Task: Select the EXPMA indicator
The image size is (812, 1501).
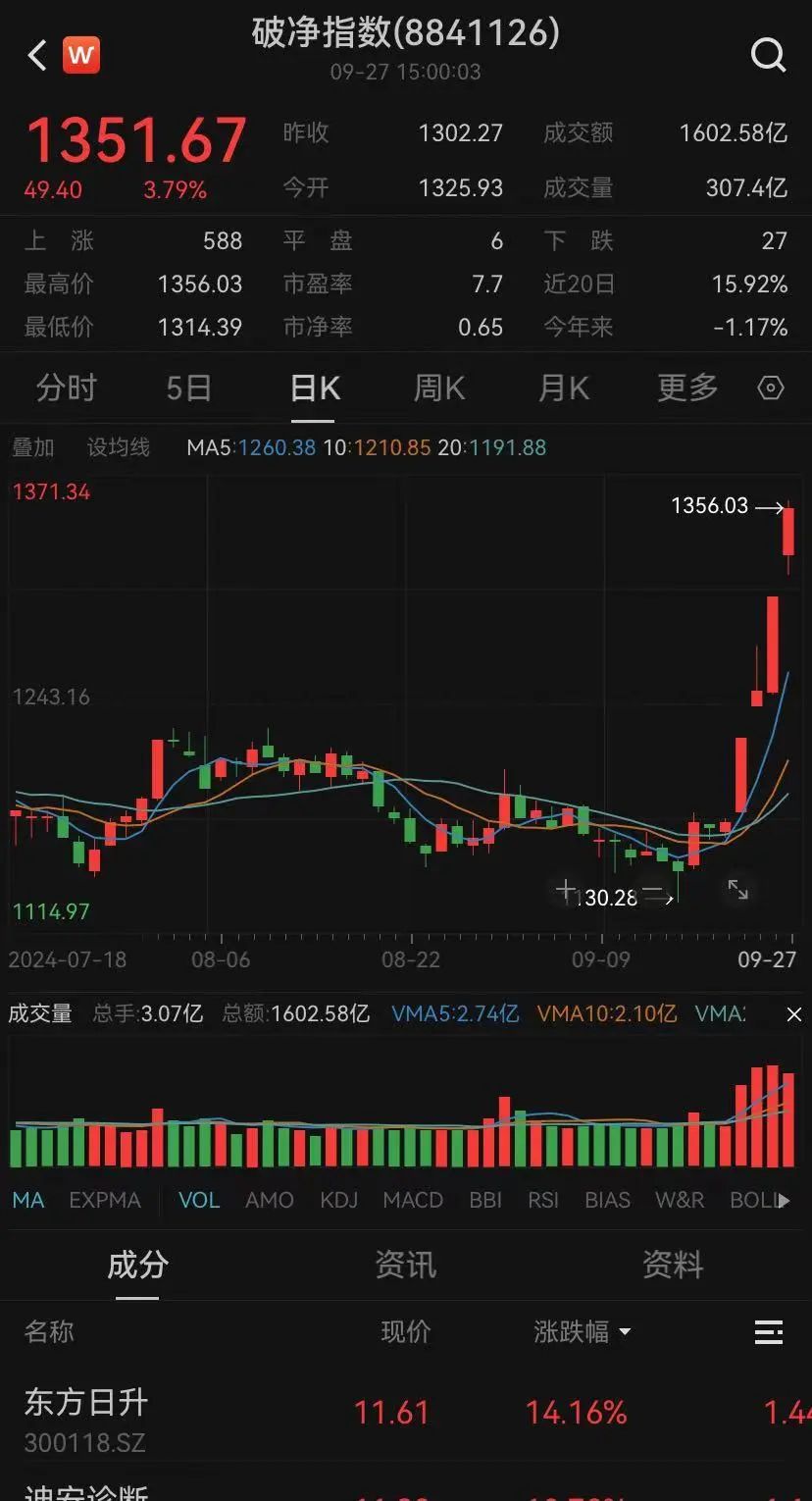Action: (105, 1200)
